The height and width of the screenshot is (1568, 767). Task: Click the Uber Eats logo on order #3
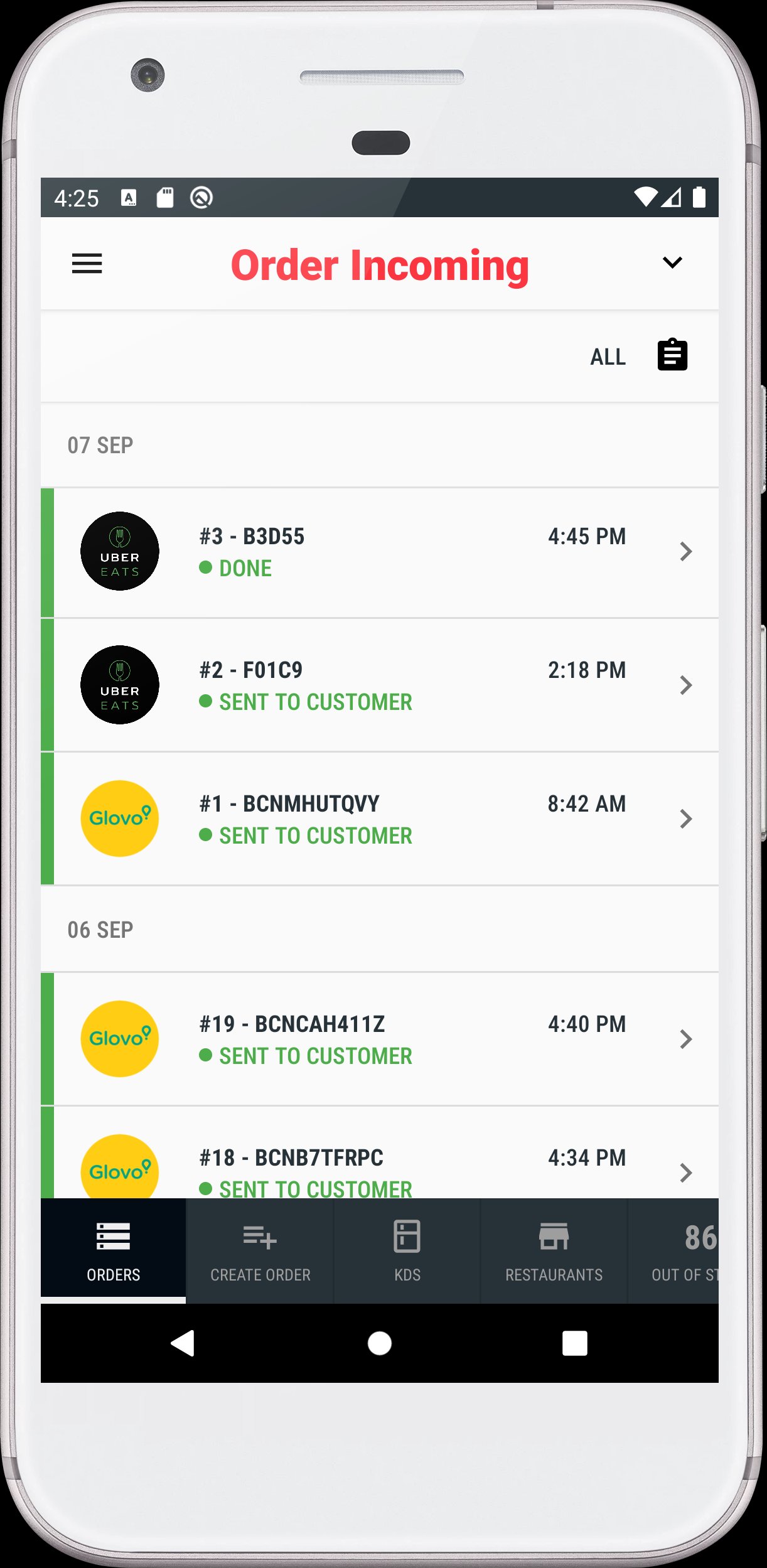pyautogui.click(x=119, y=550)
